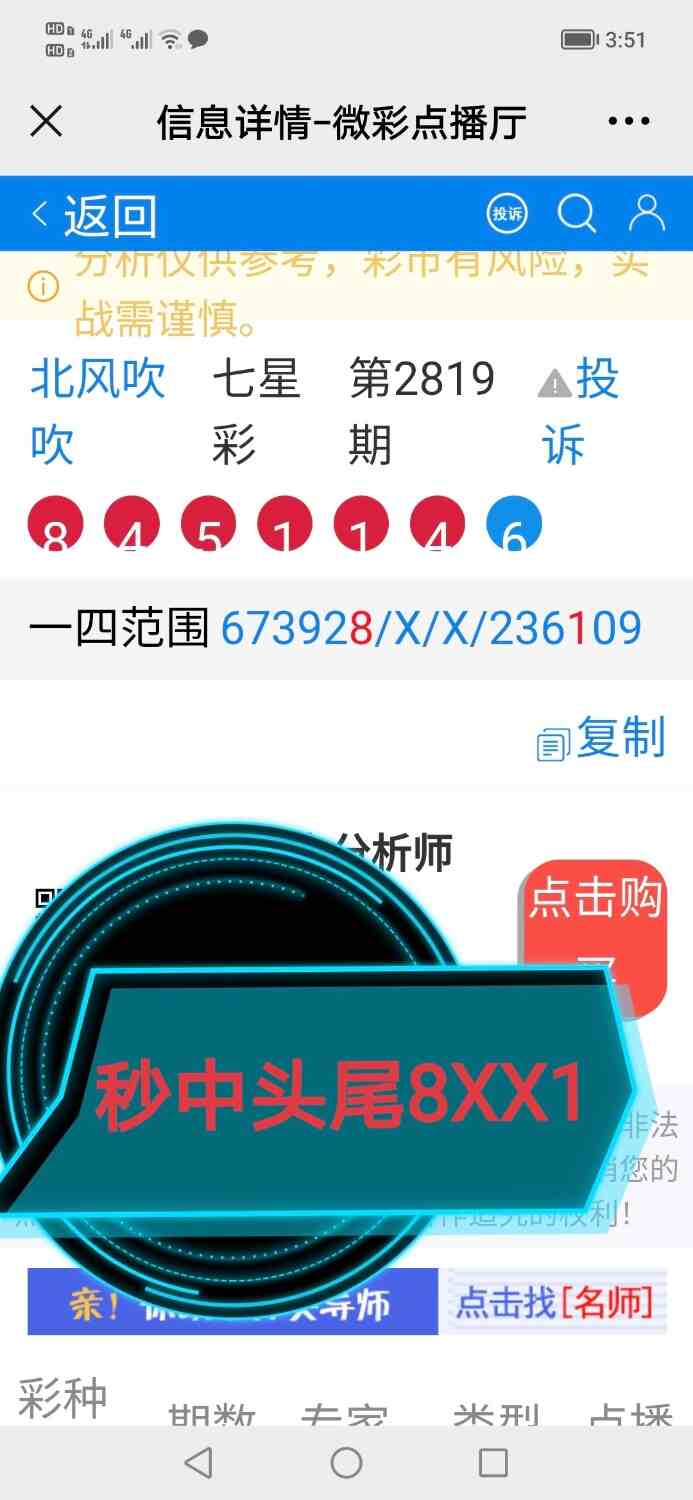This screenshot has height=1500, width=693.
Task: Tap the 投诉 link with warning triangle
Action: tap(581, 410)
